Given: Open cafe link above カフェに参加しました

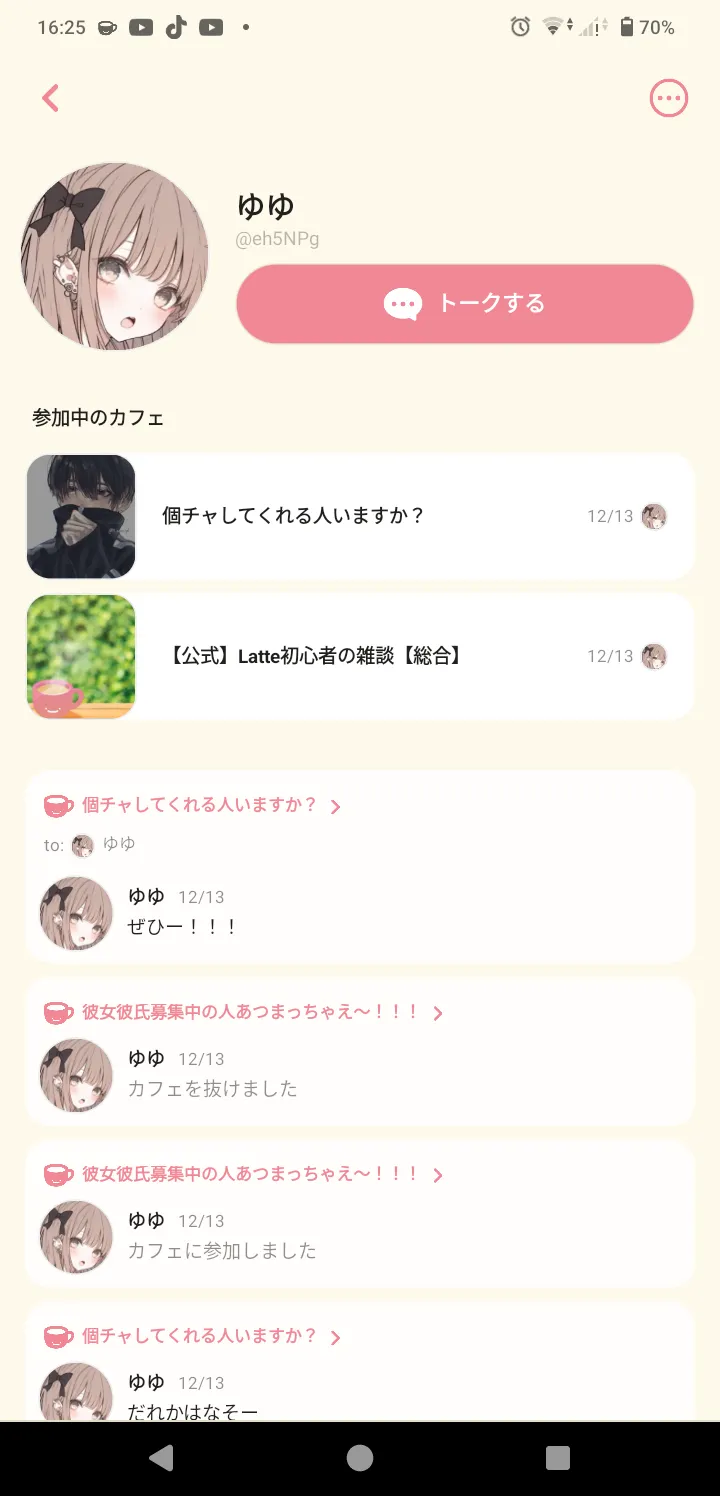Looking at the screenshot, I should pos(249,1174).
